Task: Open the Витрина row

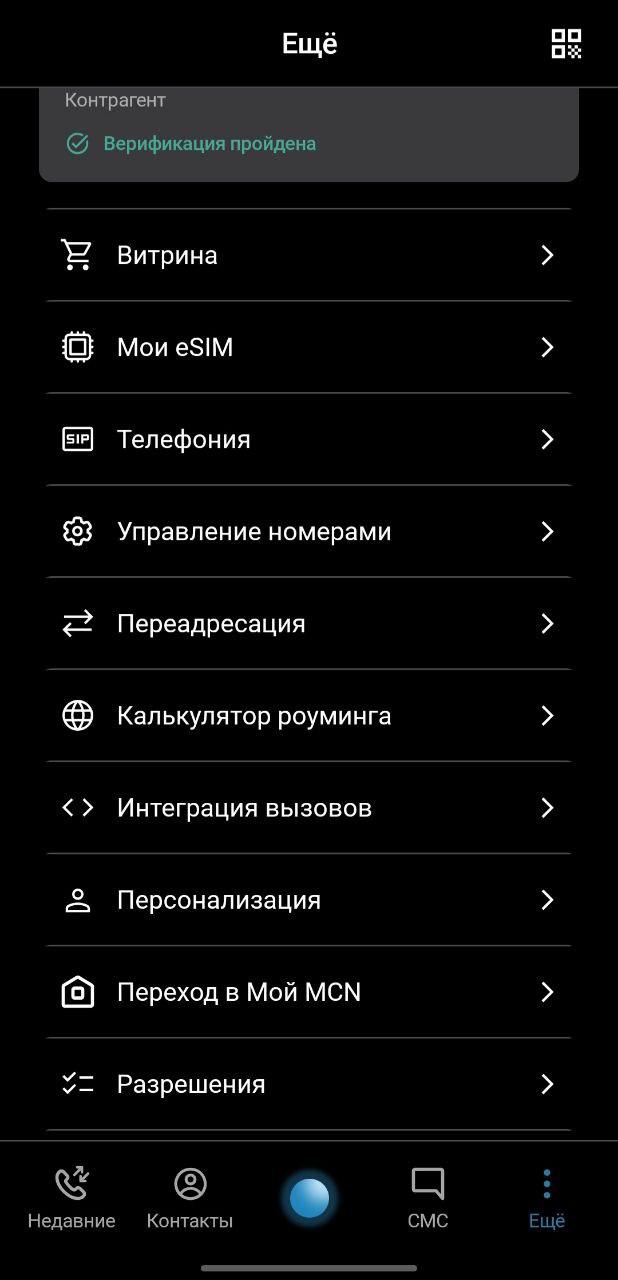Action: coord(308,255)
